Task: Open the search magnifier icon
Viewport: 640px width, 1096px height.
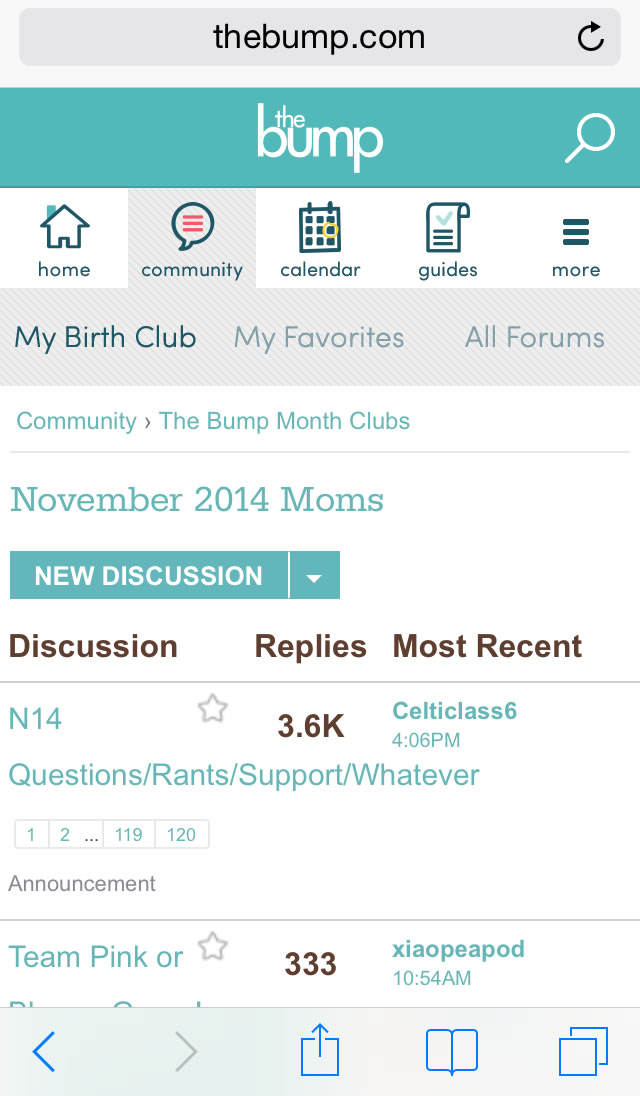Action: pos(589,138)
